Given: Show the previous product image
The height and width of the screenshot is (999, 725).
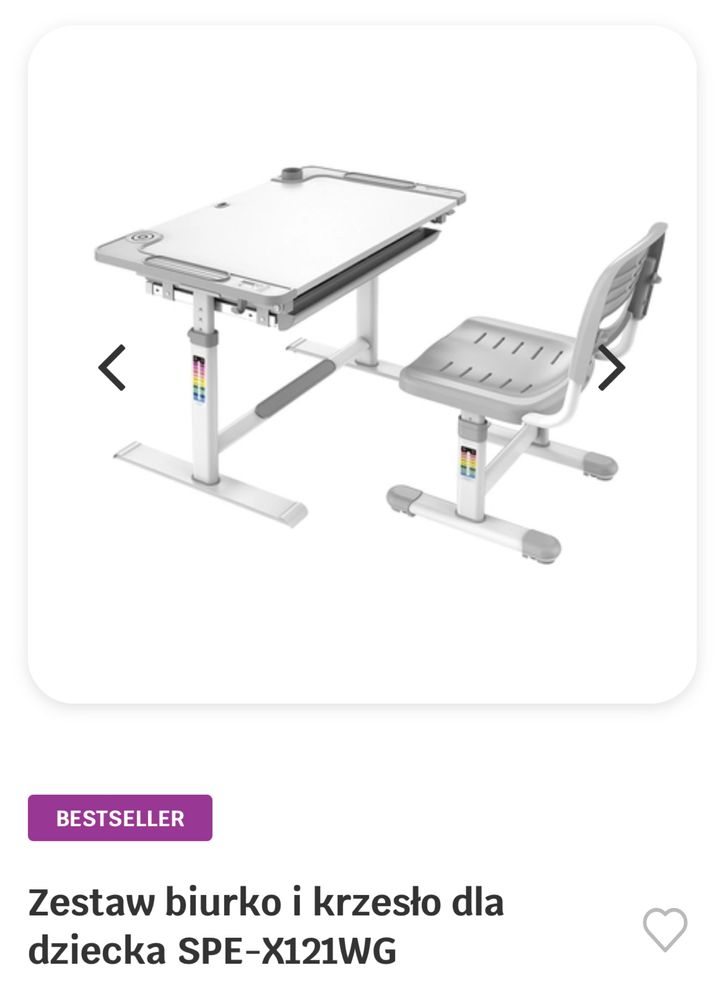Looking at the screenshot, I should 112,367.
